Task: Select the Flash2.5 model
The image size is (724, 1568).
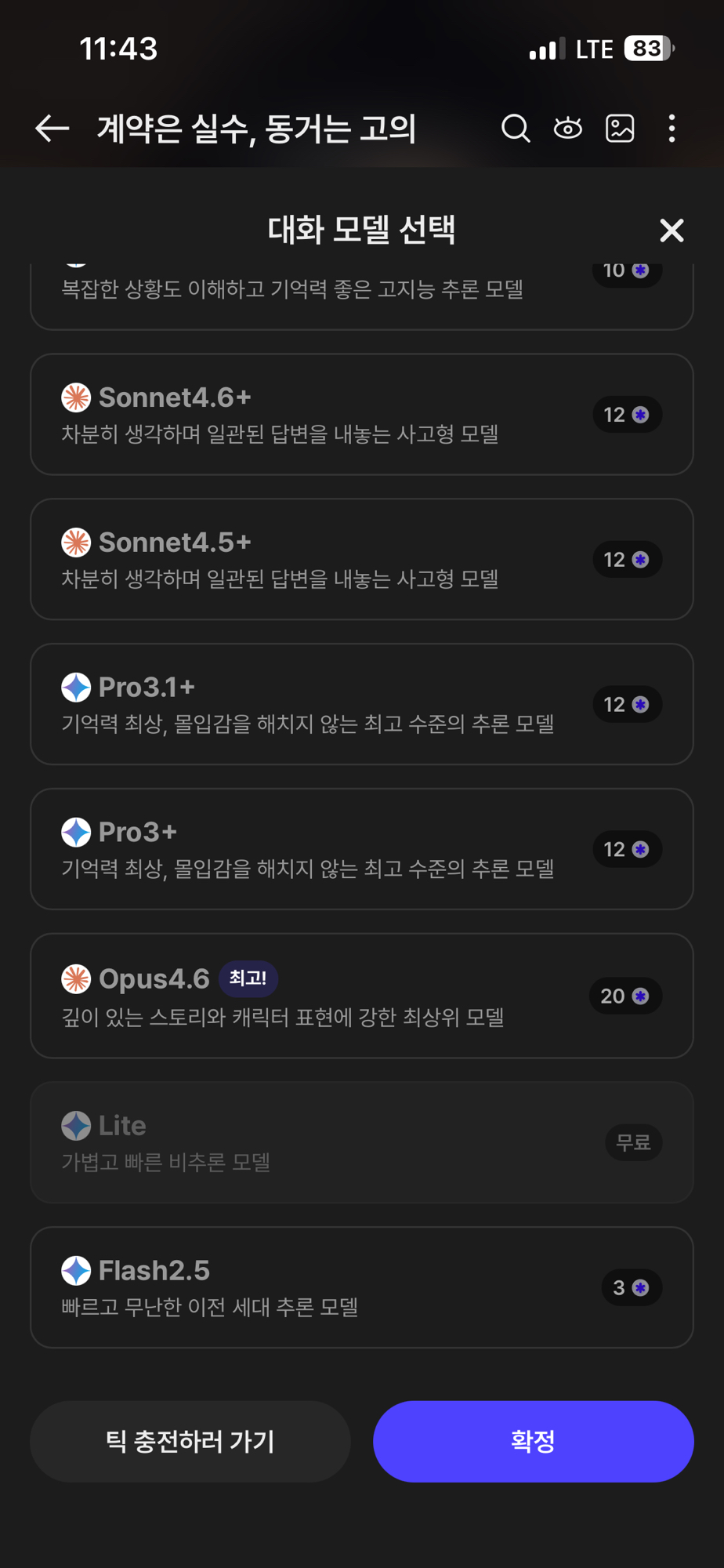Action: 361,1287
